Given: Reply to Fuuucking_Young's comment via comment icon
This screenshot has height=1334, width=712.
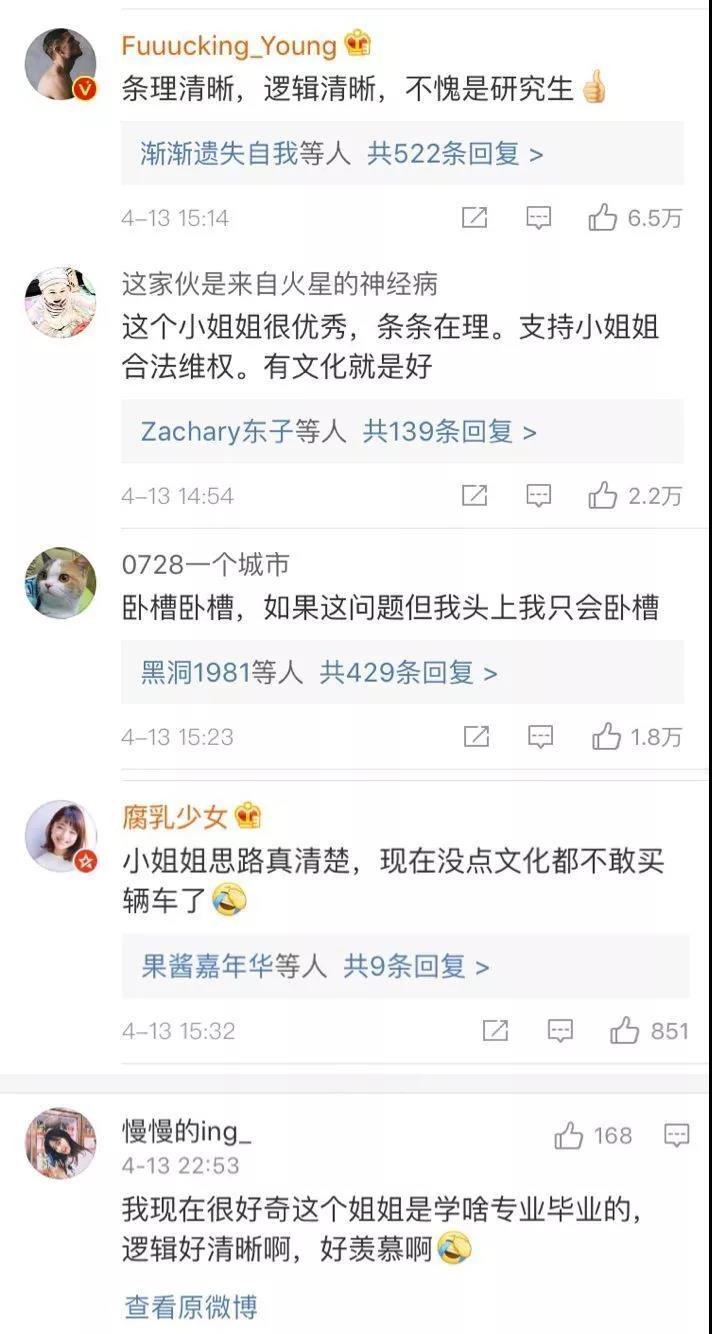Looking at the screenshot, I should 539,218.
